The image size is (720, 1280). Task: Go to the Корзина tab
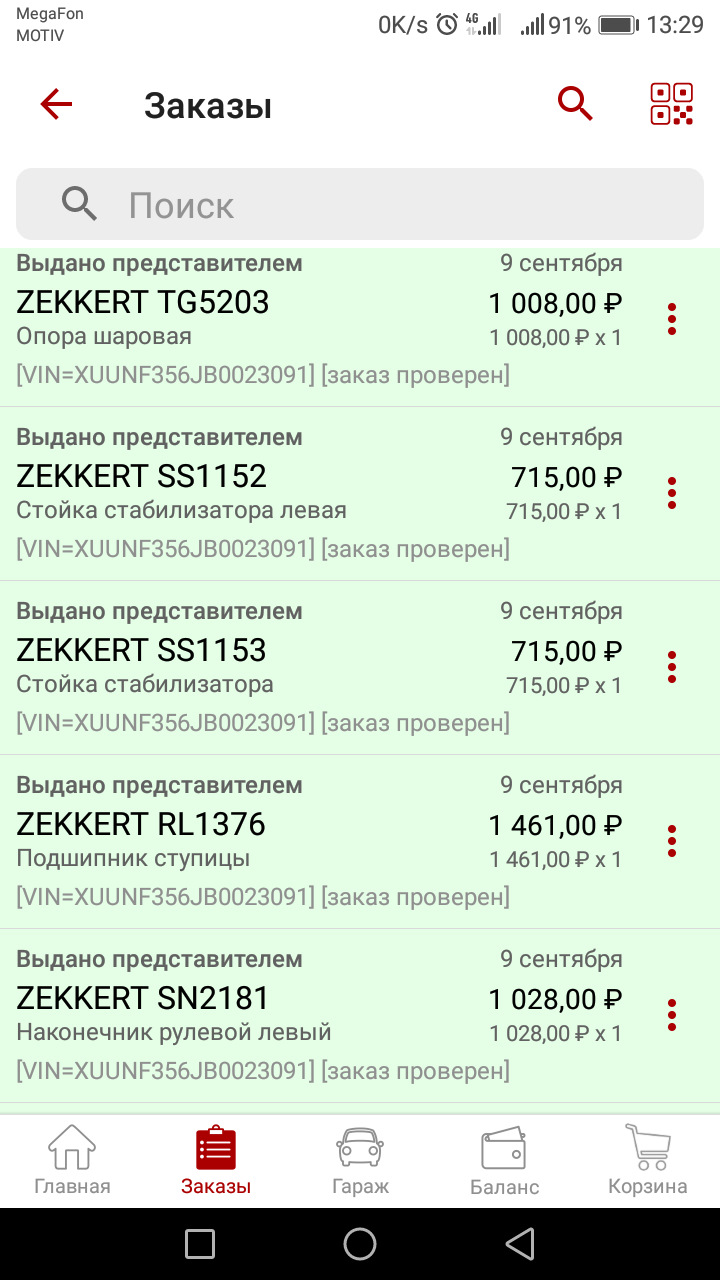coord(648,1160)
